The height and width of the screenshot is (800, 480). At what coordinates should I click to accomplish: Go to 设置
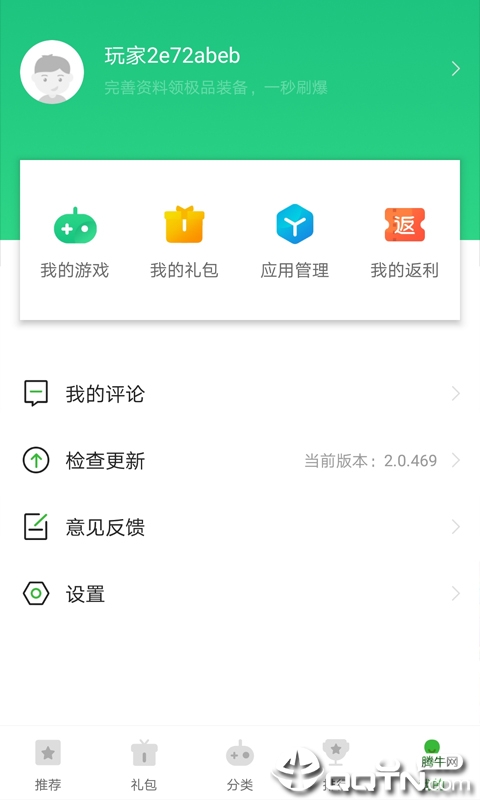240,593
